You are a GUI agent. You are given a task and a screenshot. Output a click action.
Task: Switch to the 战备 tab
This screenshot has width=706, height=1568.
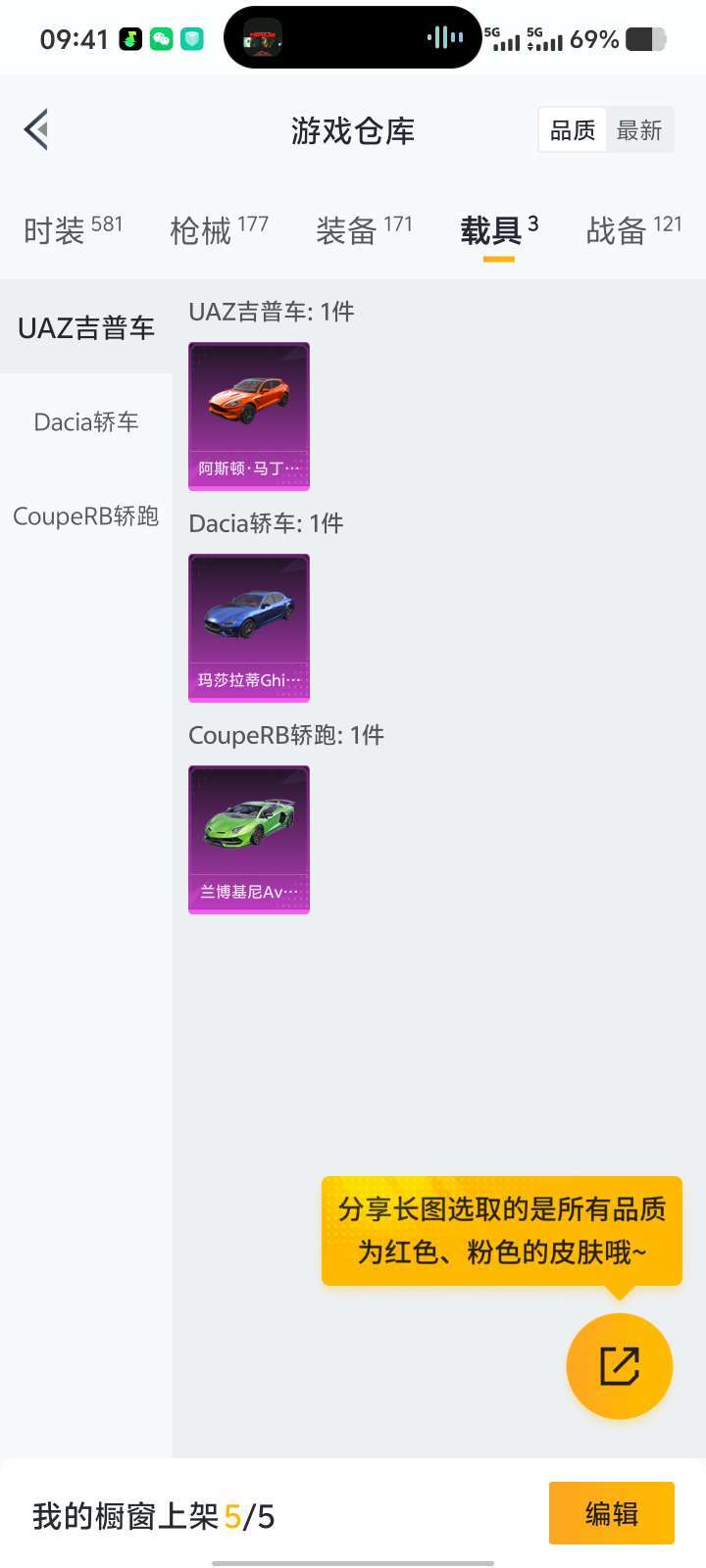click(x=633, y=230)
